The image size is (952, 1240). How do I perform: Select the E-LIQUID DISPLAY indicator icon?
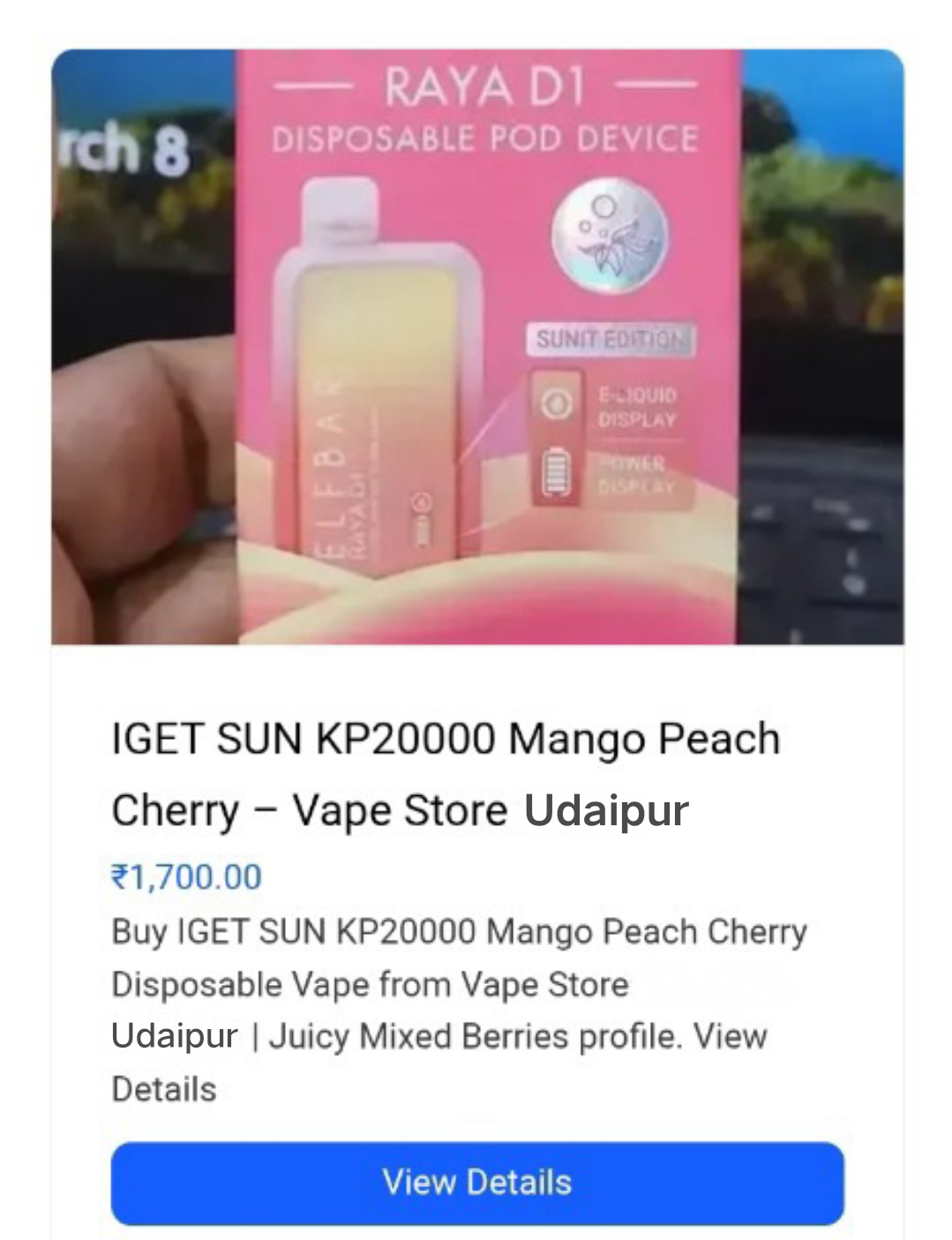556,402
